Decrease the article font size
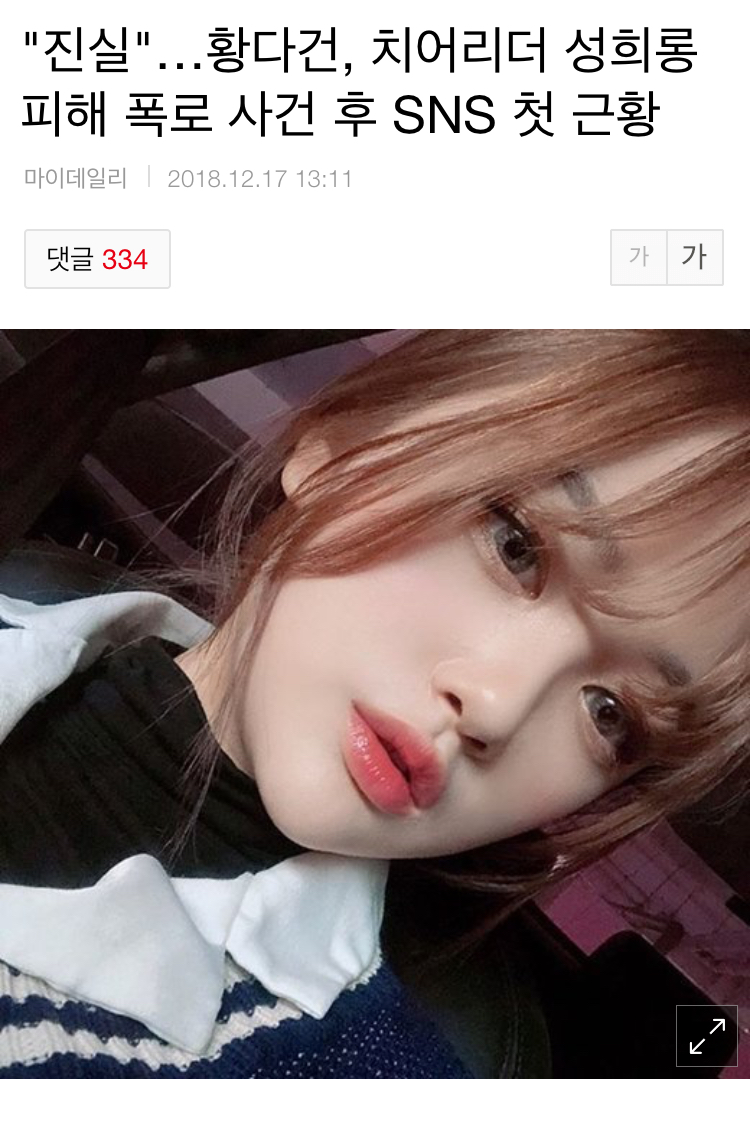The height and width of the screenshot is (1125, 750). point(639,258)
